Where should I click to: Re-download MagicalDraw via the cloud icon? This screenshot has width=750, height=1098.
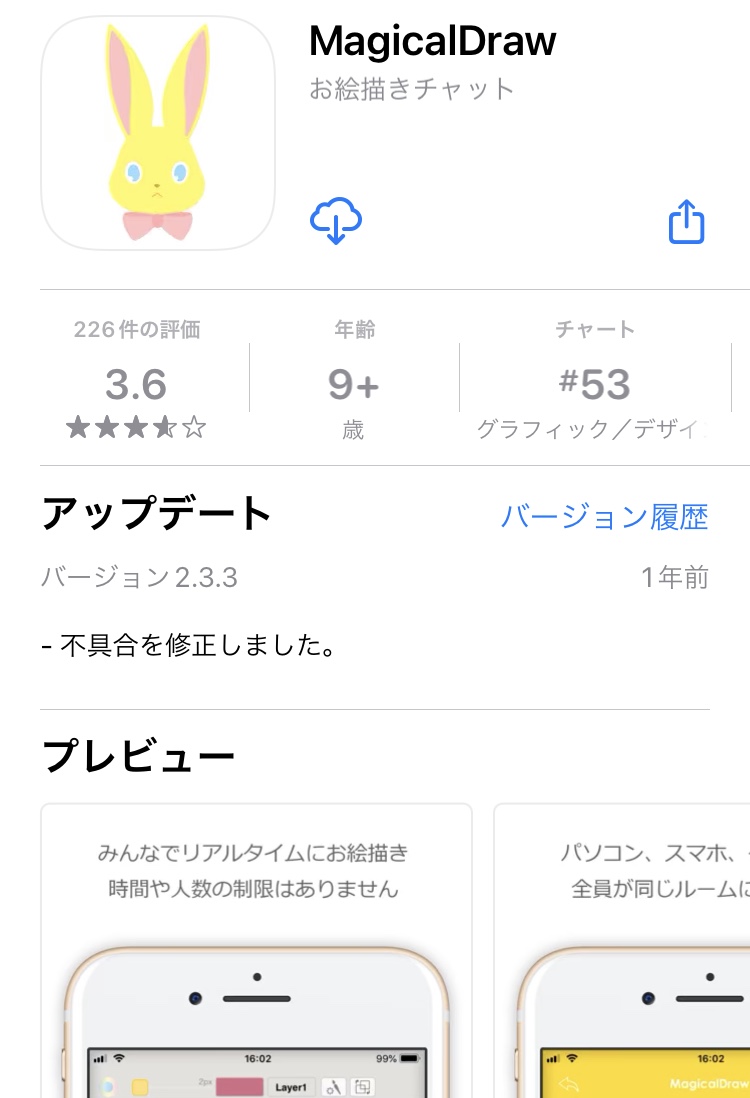(336, 221)
